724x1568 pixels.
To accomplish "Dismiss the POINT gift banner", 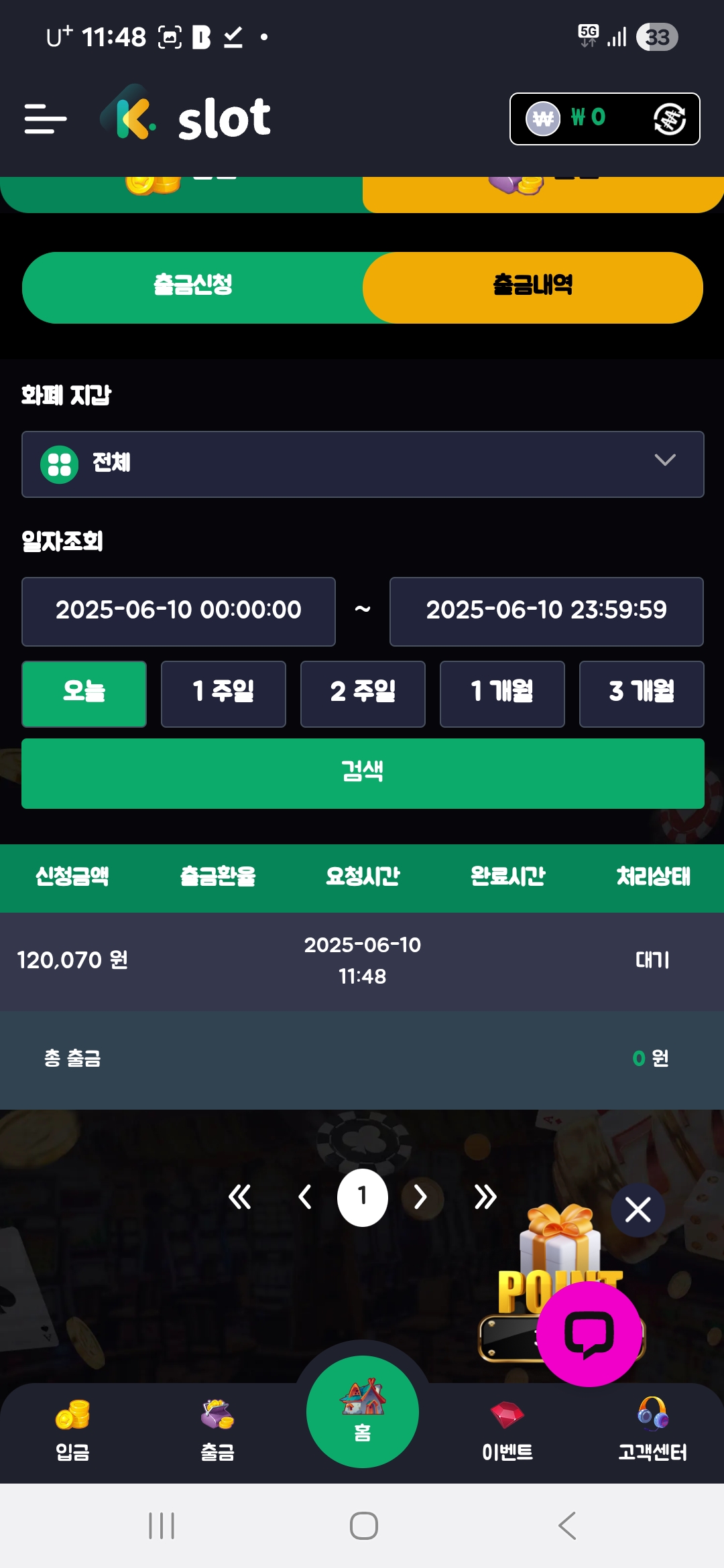I will coord(638,1210).
